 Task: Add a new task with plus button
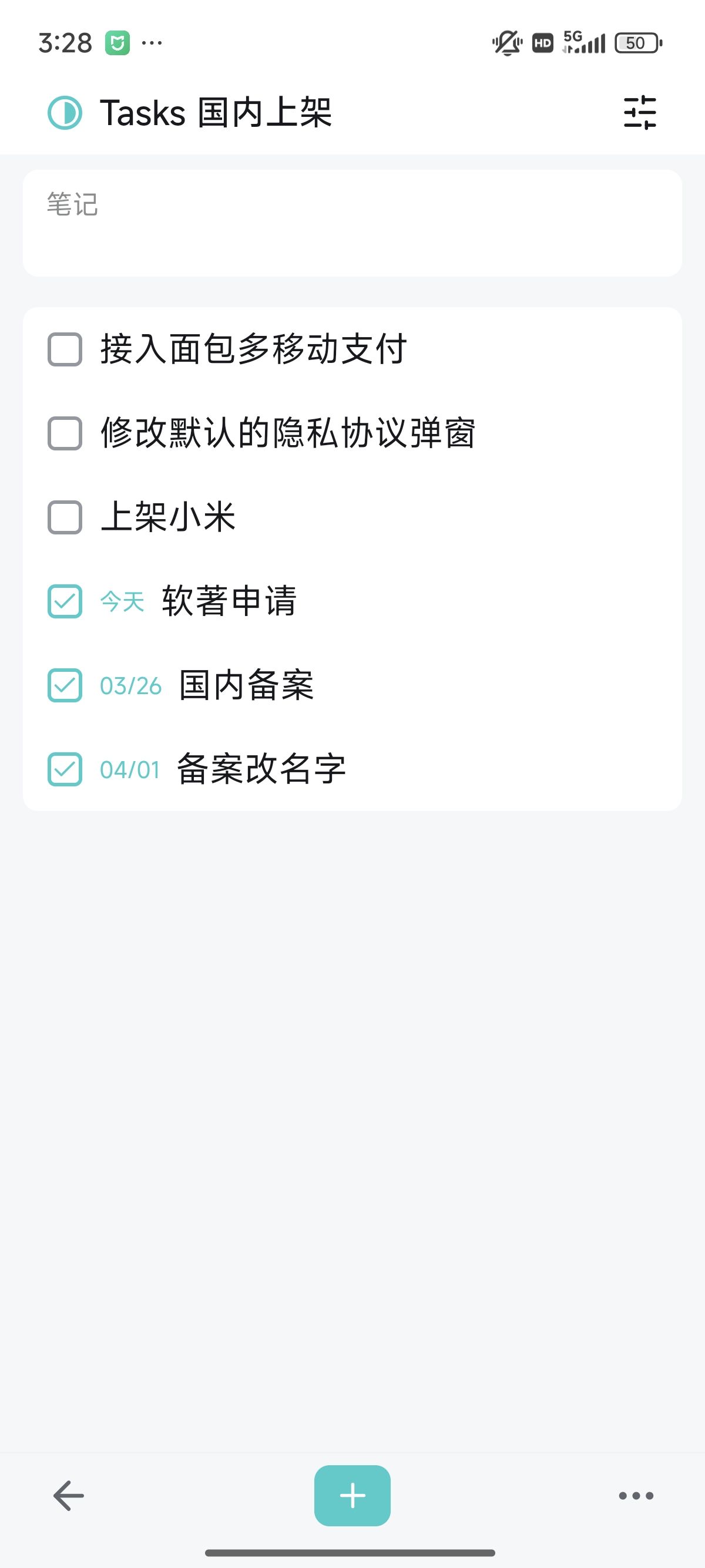(352, 1496)
